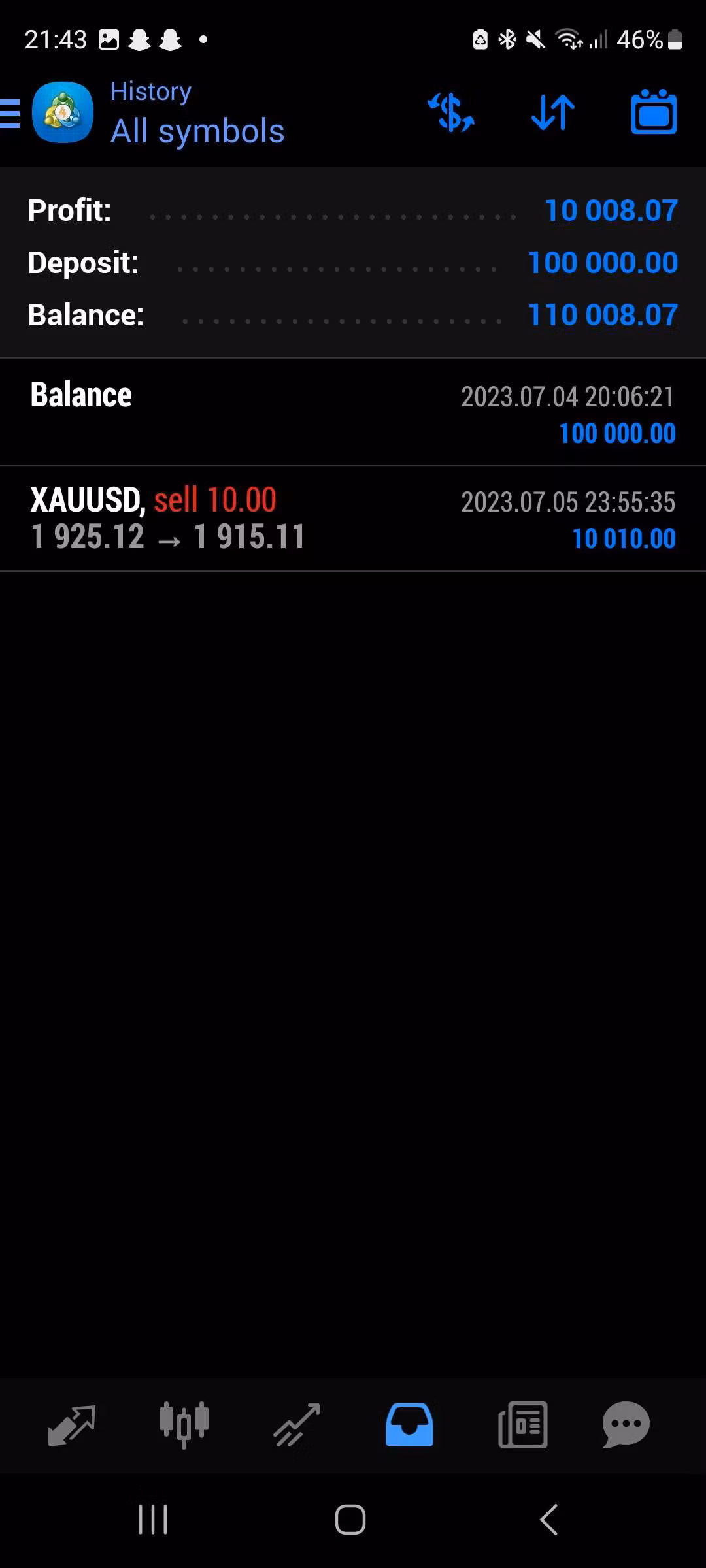Open the Balance 100 000.00 deposit entry
This screenshot has width=706, height=1568.
pos(353,413)
